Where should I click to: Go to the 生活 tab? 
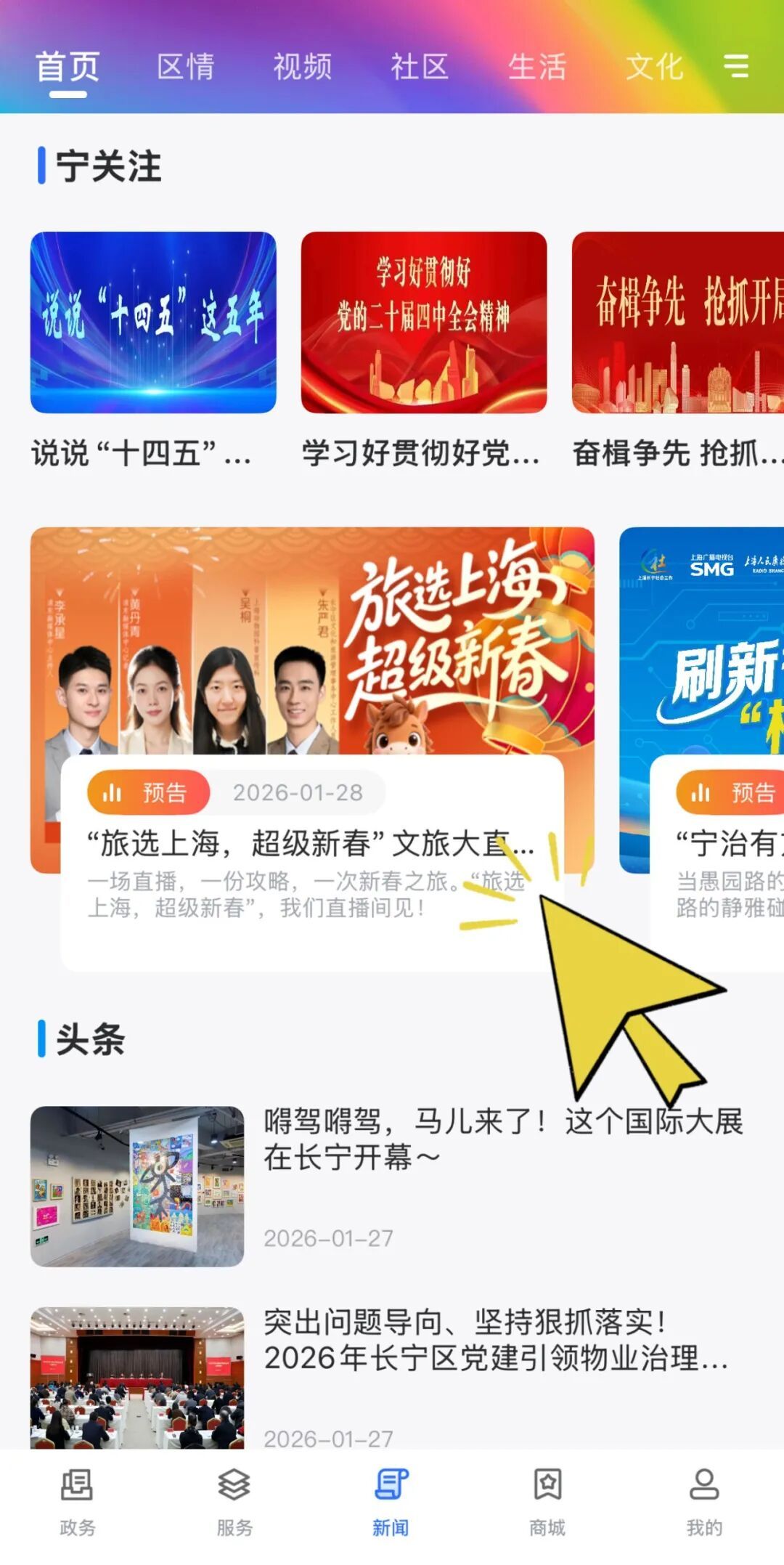537,67
